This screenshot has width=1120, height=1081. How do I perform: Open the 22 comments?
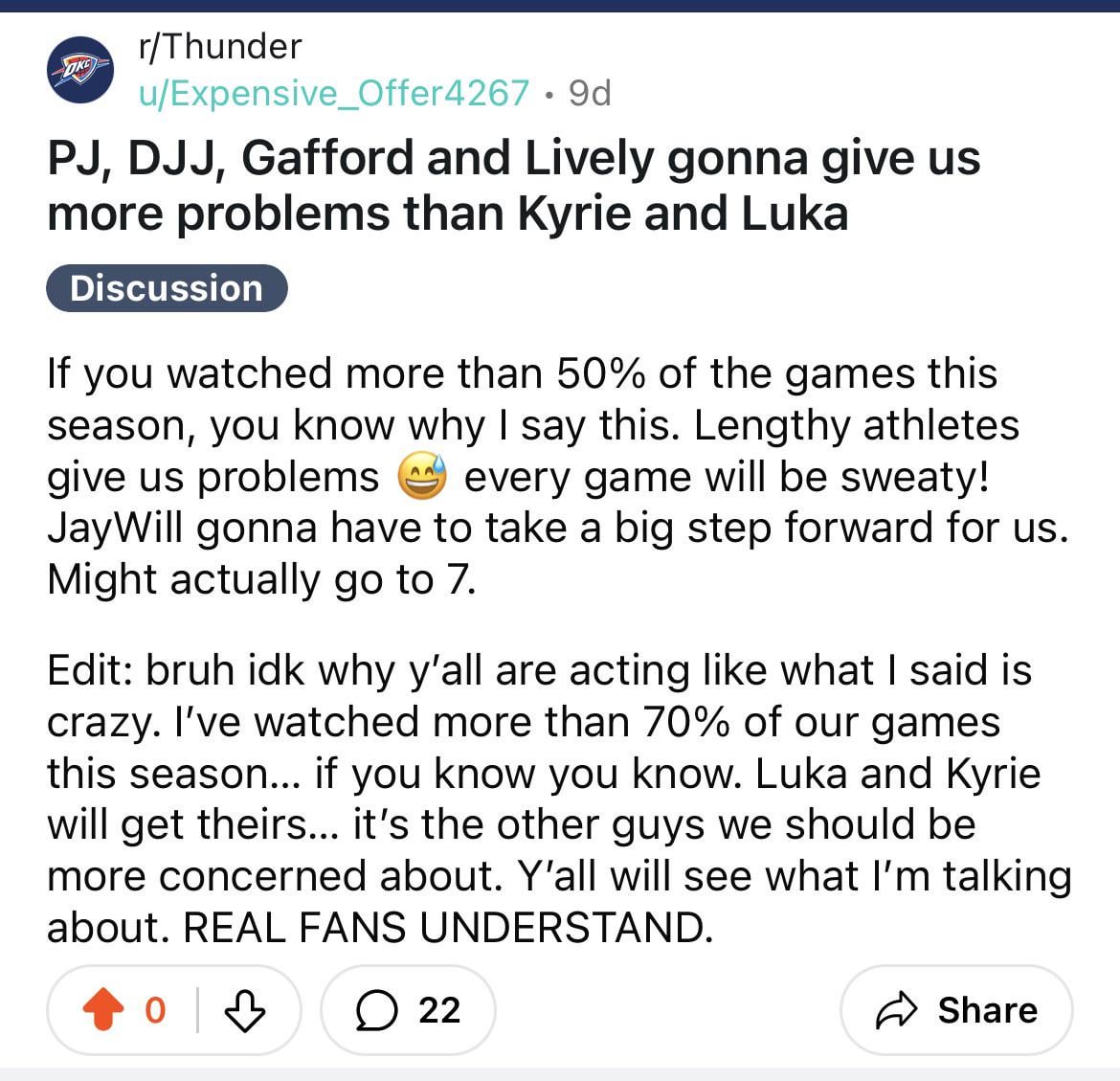[x=409, y=1009]
